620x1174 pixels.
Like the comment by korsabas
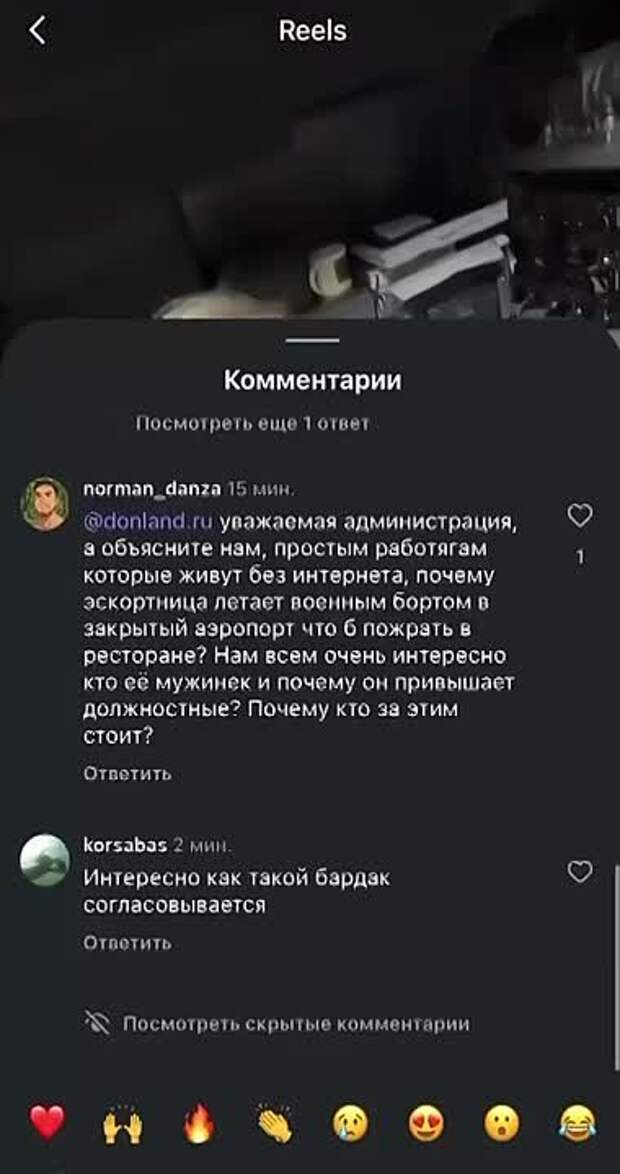(x=580, y=872)
